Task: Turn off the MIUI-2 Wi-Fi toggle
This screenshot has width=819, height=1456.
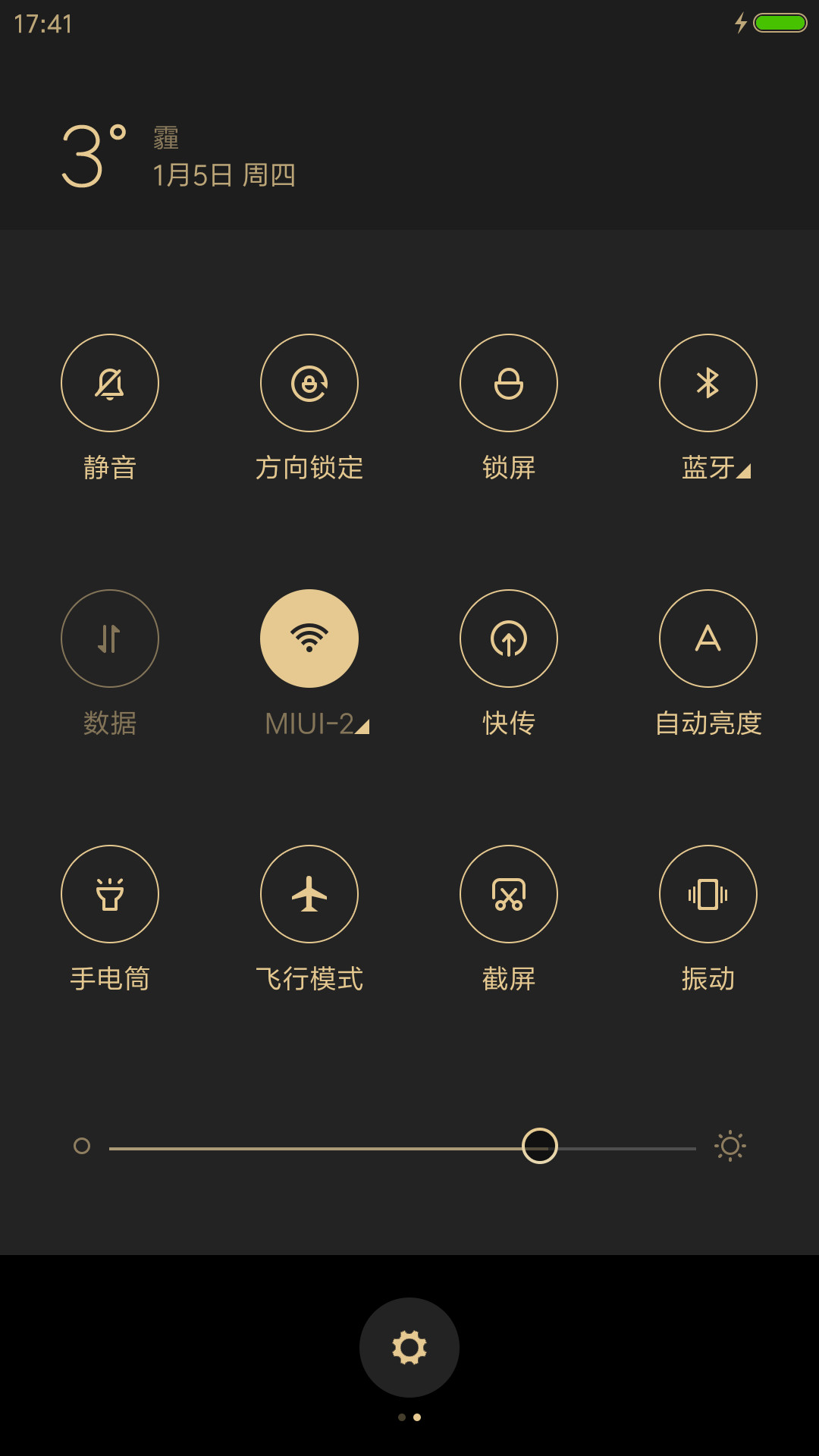Action: pos(309,639)
